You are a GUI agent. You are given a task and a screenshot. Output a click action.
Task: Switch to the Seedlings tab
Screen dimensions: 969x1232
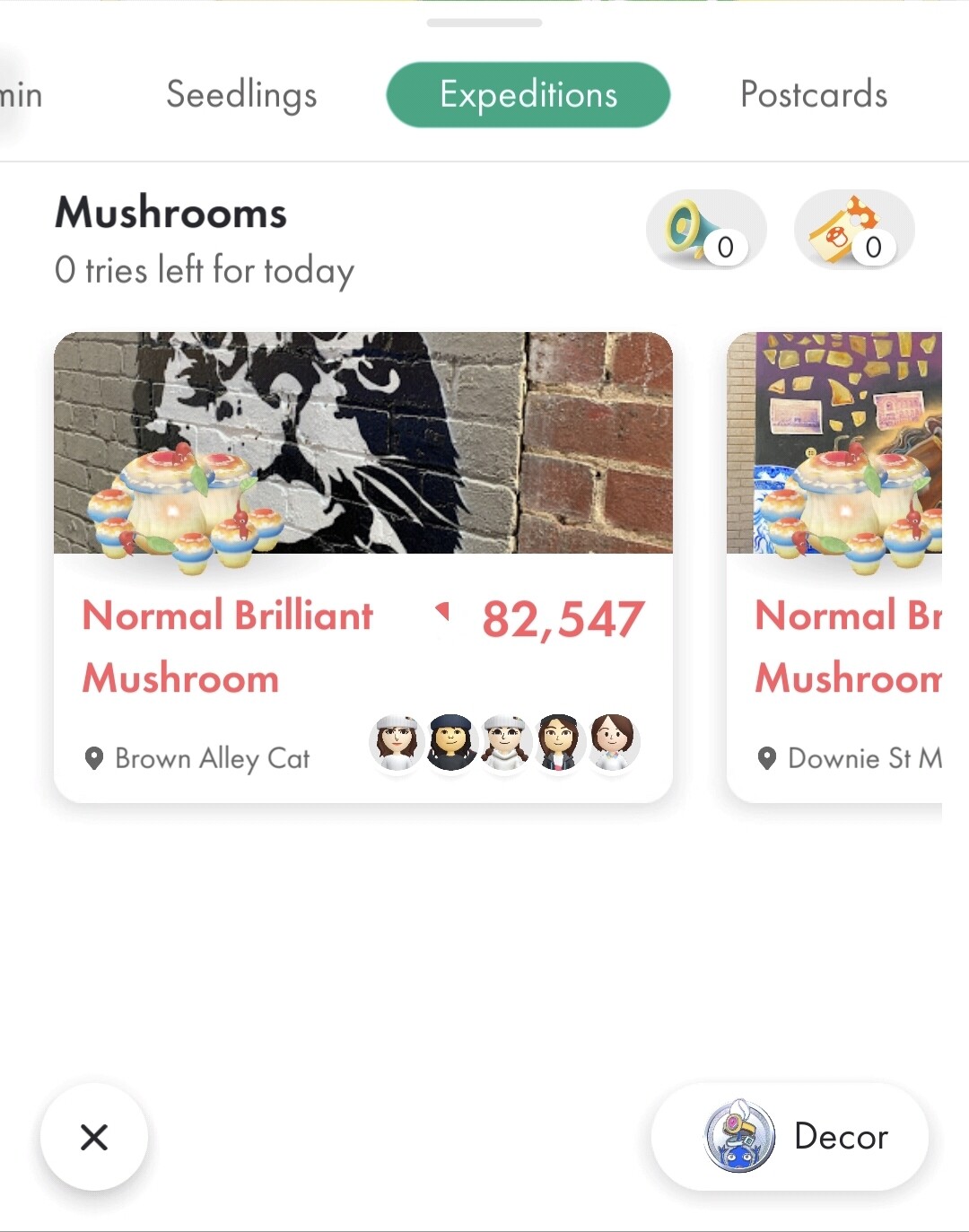pyautogui.click(x=241, y=95)
